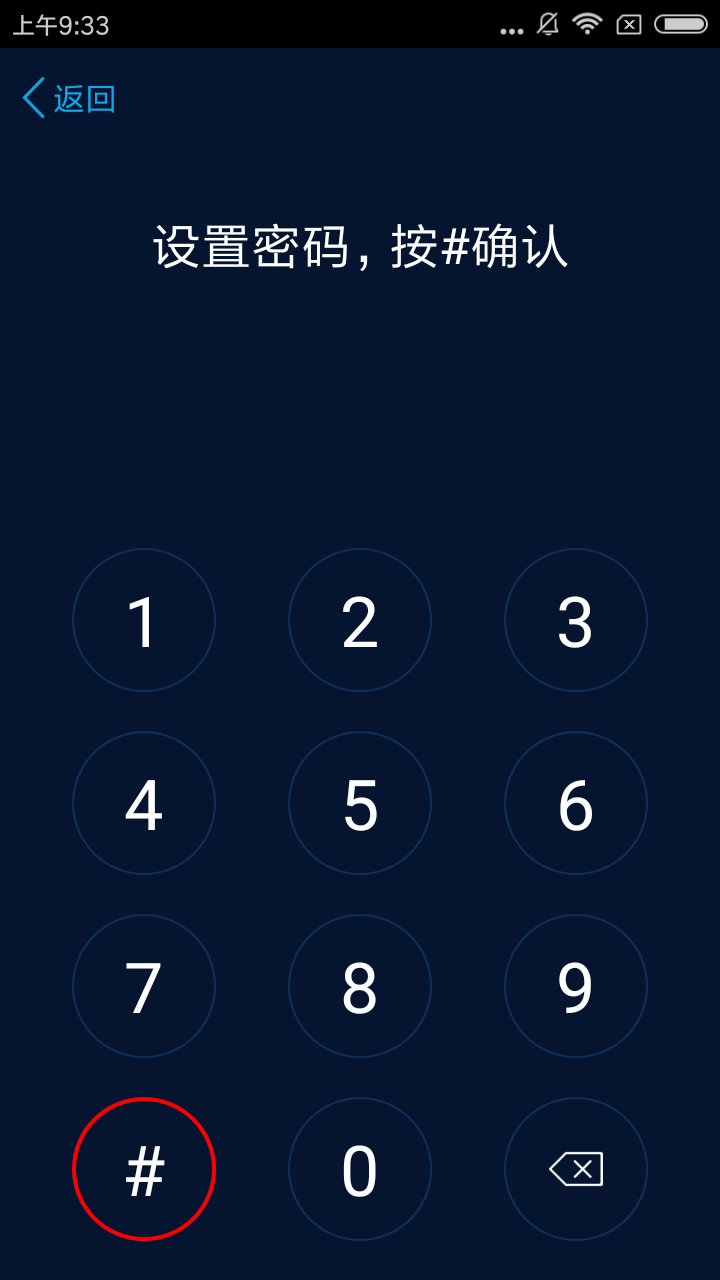
Task: Tap the number 2 key
Action: pos(360,620)
